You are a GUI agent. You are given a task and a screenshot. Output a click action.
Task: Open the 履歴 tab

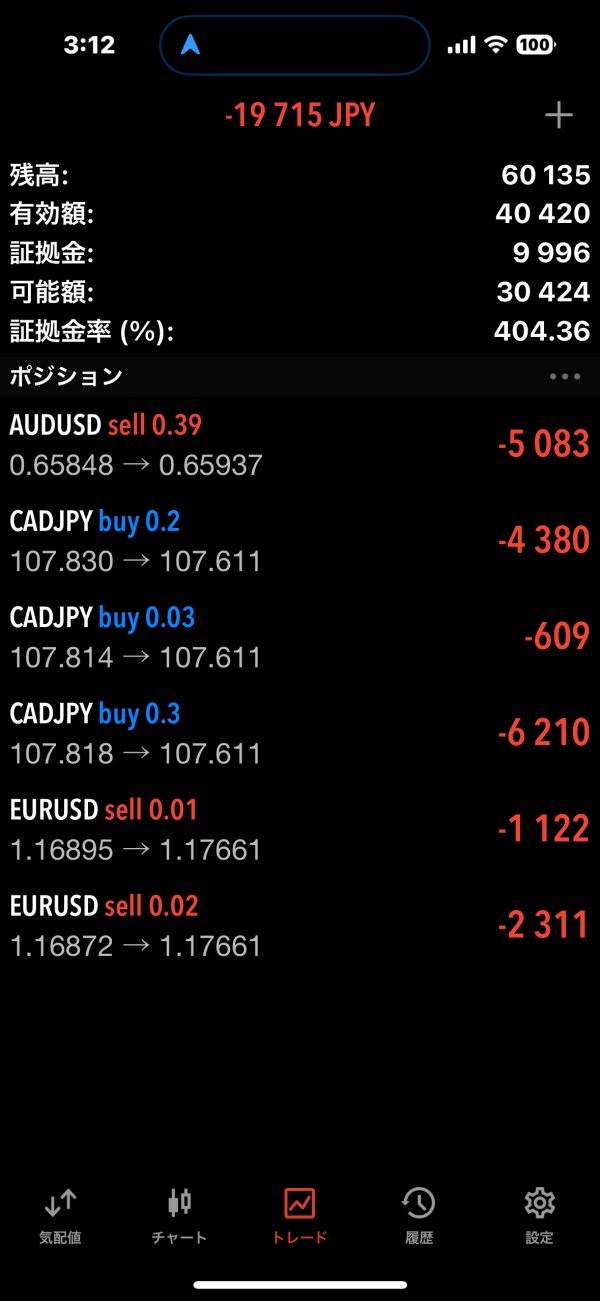click(419, 1214)
